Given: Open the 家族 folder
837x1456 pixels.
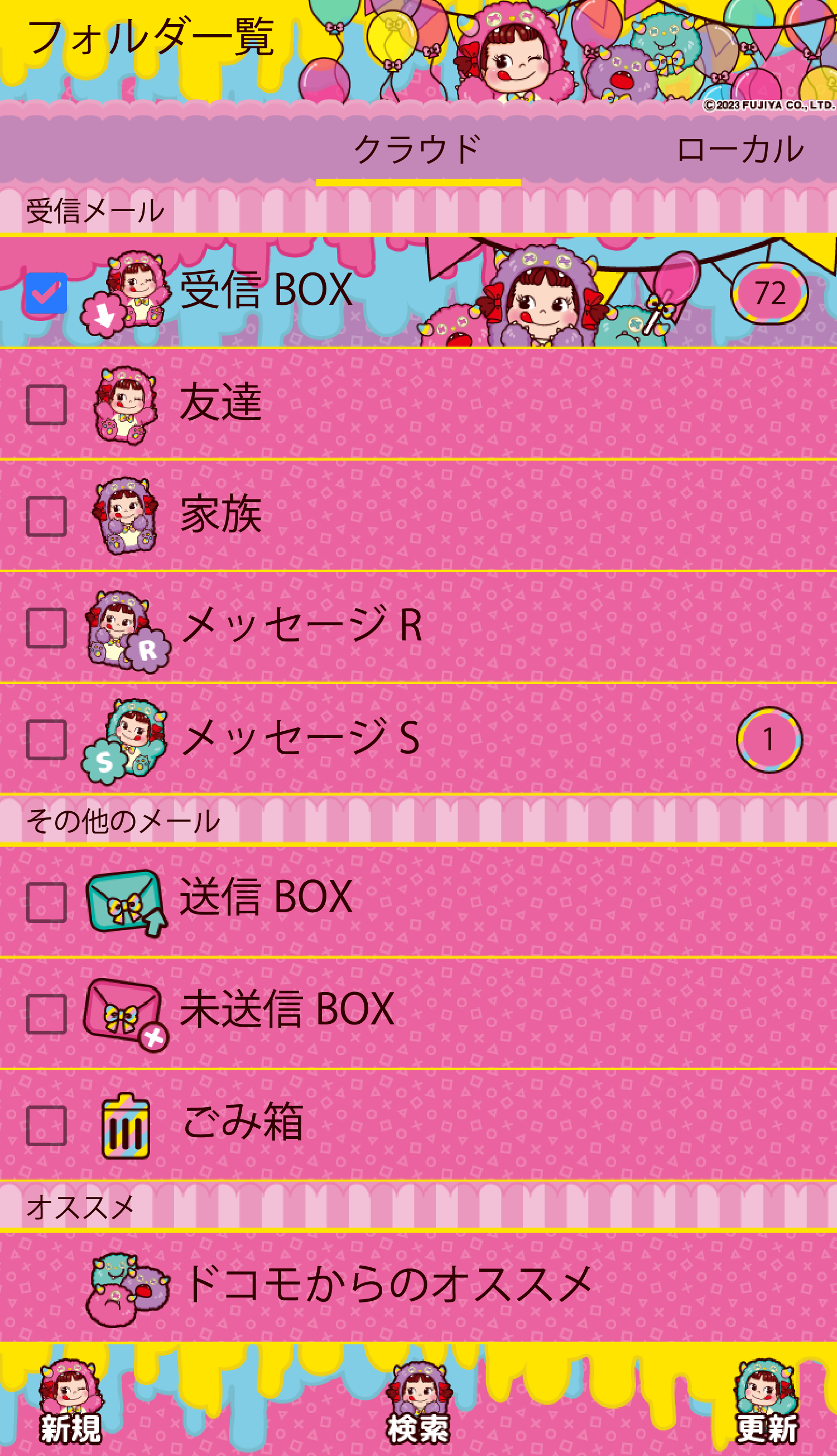Looking at the screenshot, I should point(402,515).
